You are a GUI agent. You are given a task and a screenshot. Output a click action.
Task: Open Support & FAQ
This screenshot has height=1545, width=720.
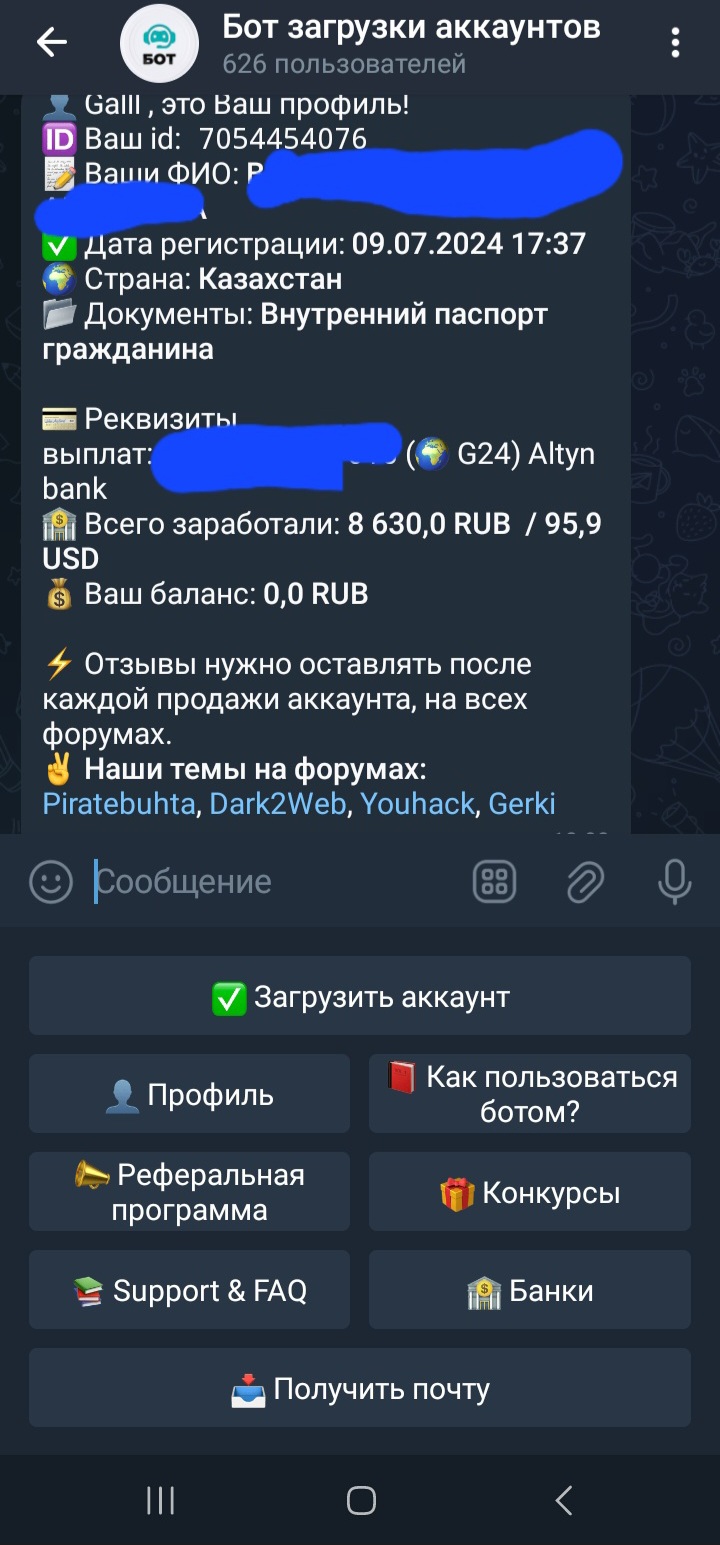point(189,1290)
